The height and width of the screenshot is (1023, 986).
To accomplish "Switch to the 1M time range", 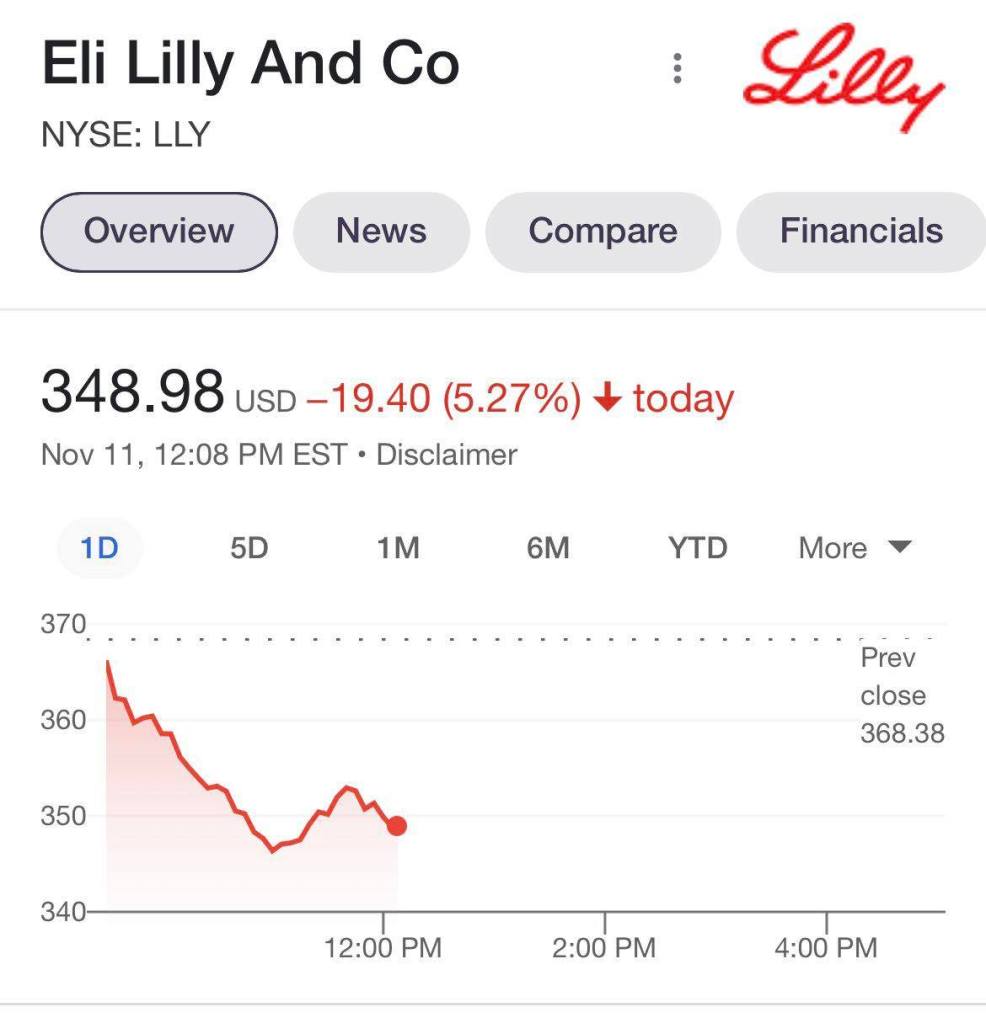I will coord(398,548).
